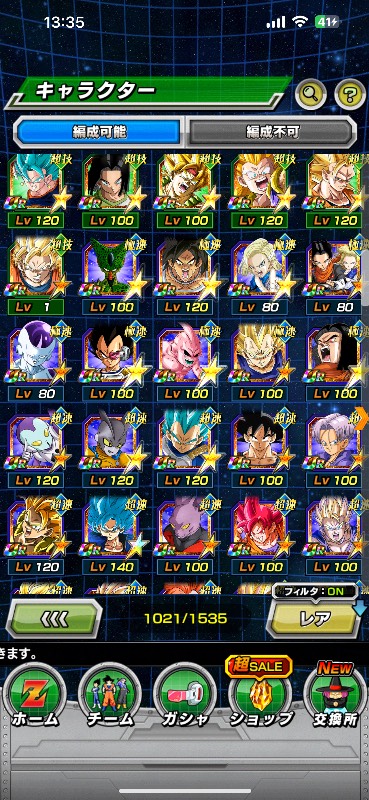The image size is (369, 800).
Task: Select the white Frieza Lv 80 card
Action: [x=36, y=360]
